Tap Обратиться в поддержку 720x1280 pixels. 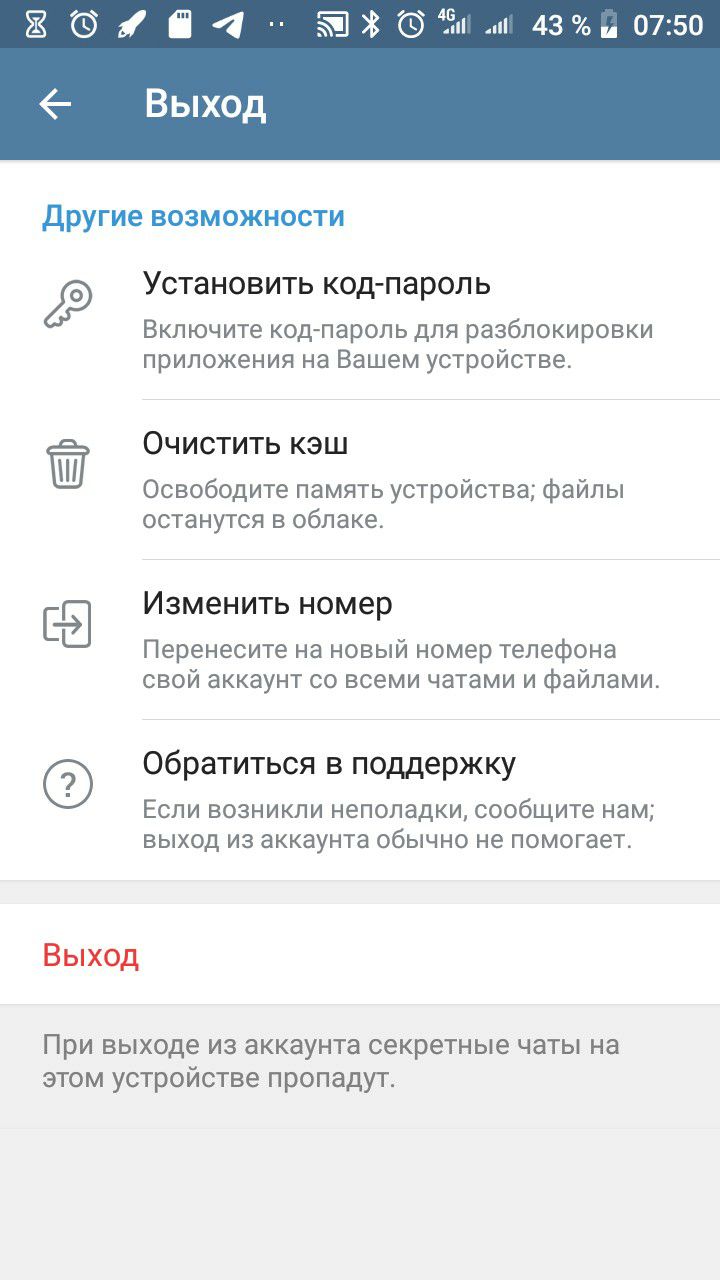(x=360, y=800)
